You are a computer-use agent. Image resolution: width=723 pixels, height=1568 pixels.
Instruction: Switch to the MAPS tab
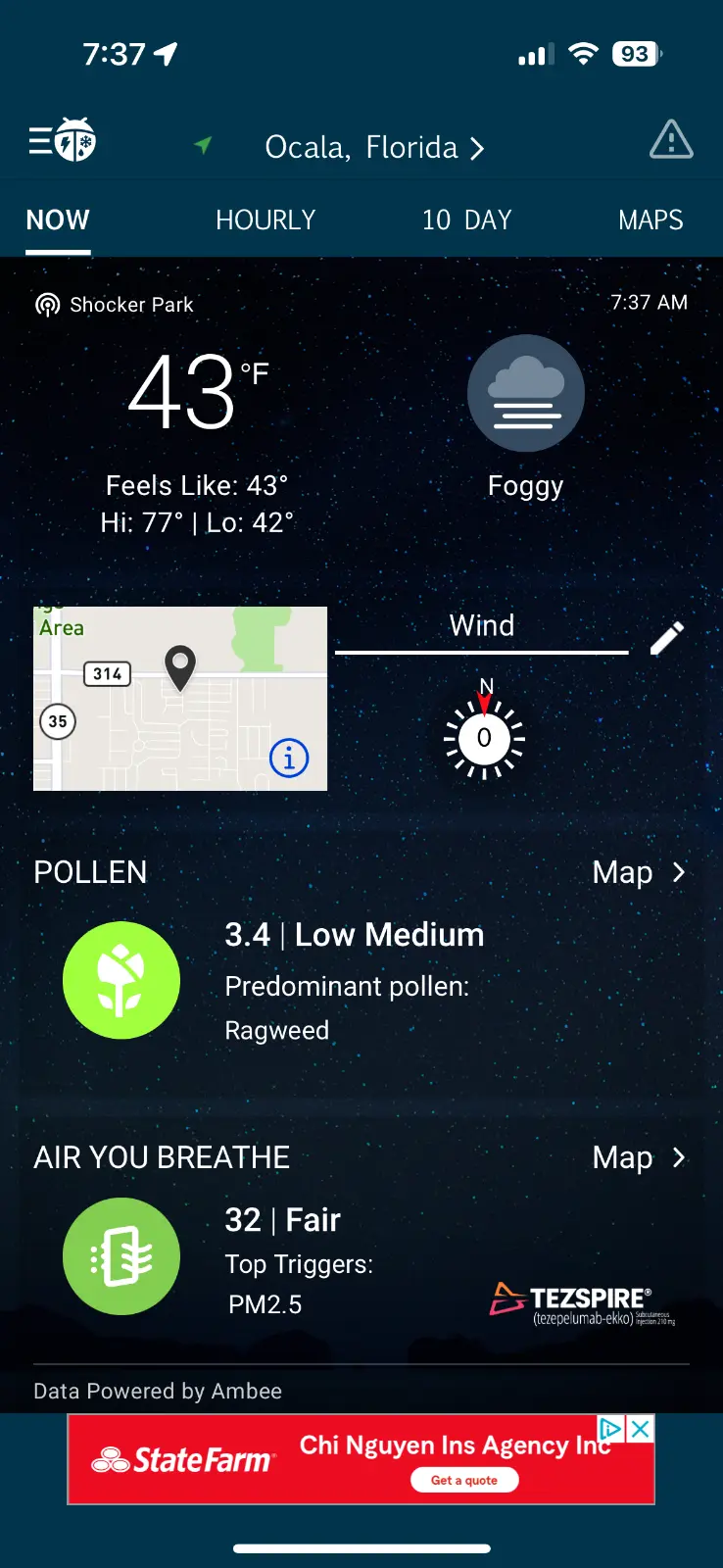coord(651,220)
